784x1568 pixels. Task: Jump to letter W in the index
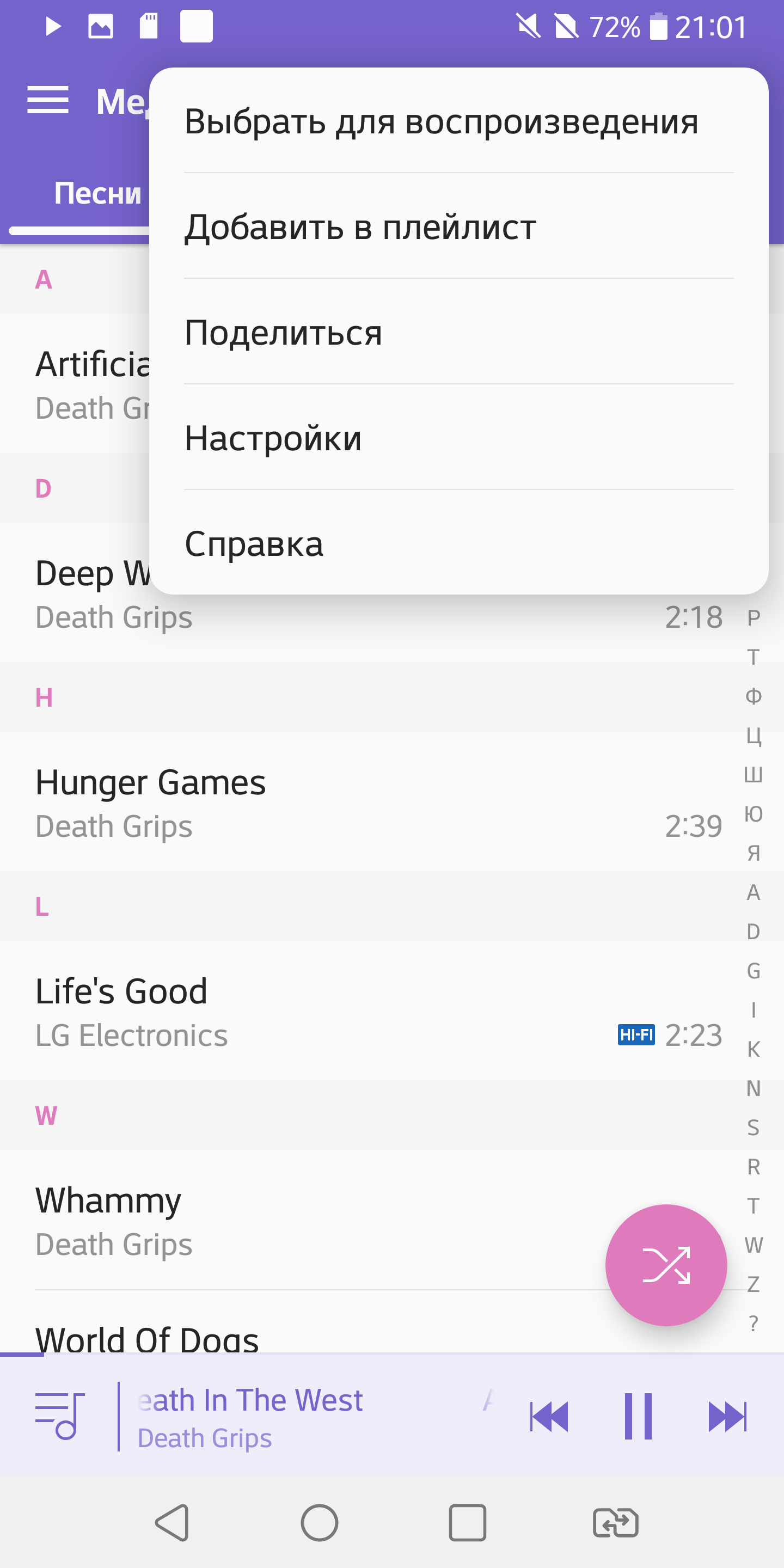[754, 1245]
